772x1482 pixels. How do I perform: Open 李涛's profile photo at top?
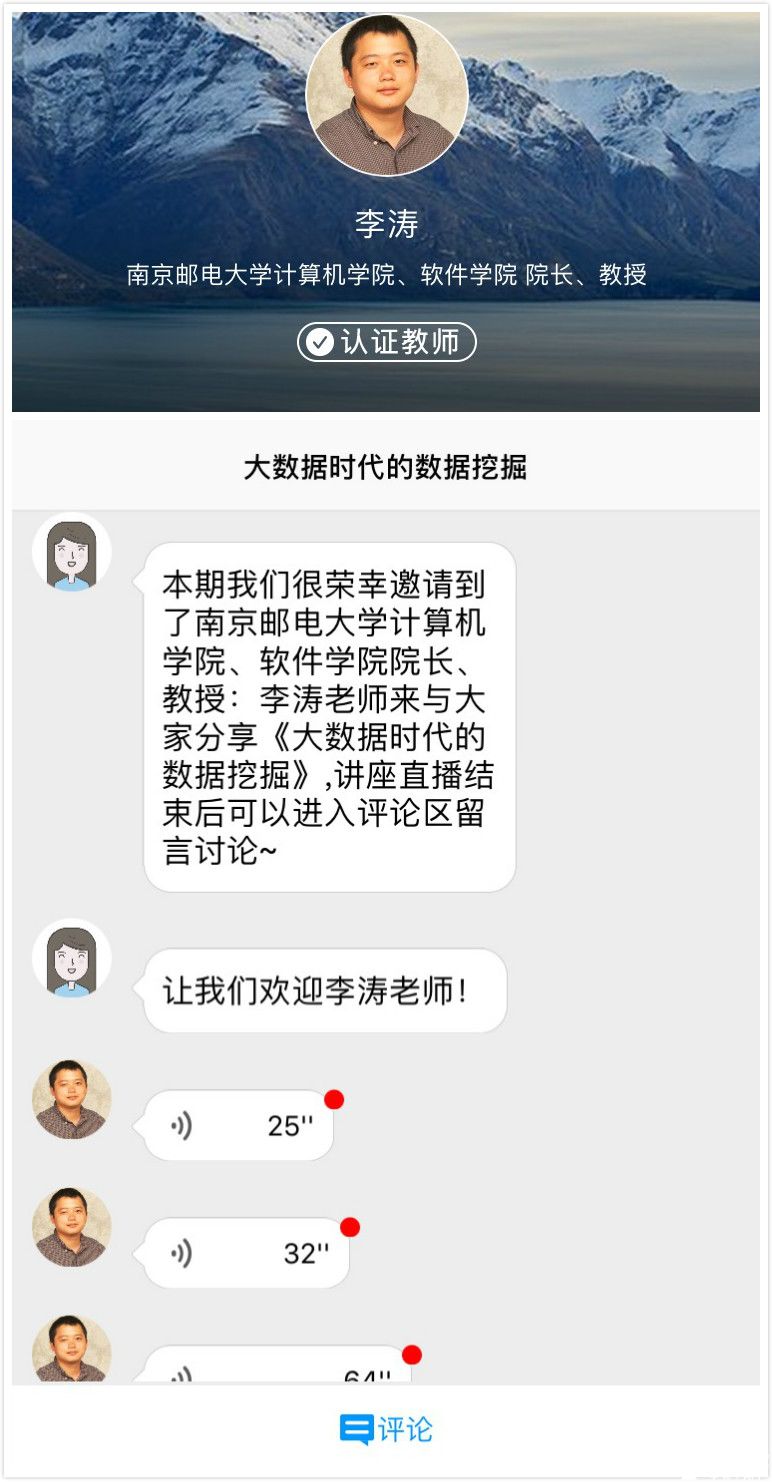tap(386, 94)
